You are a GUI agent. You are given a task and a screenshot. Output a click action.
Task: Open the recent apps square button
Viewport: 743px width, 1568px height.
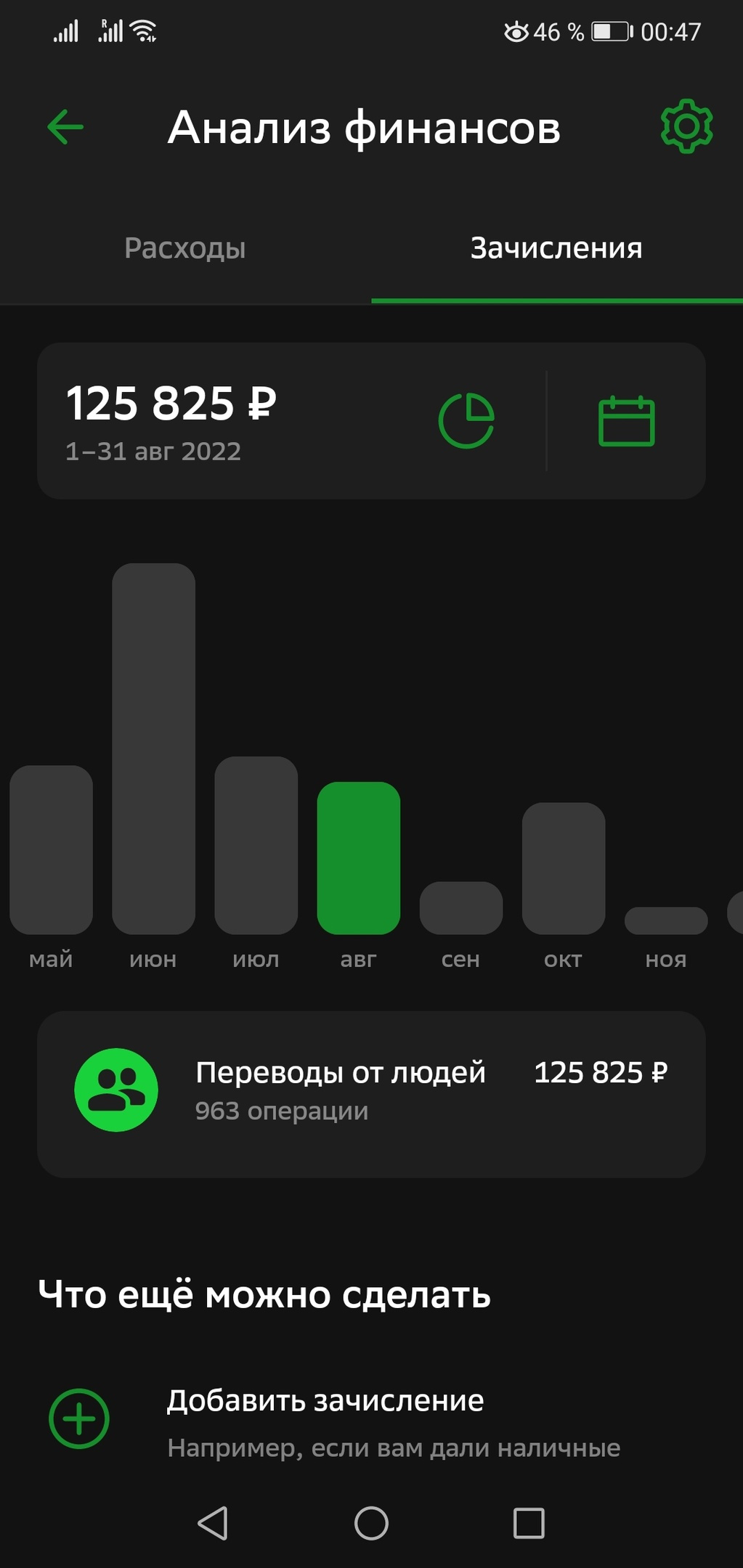click(529, 1523)
